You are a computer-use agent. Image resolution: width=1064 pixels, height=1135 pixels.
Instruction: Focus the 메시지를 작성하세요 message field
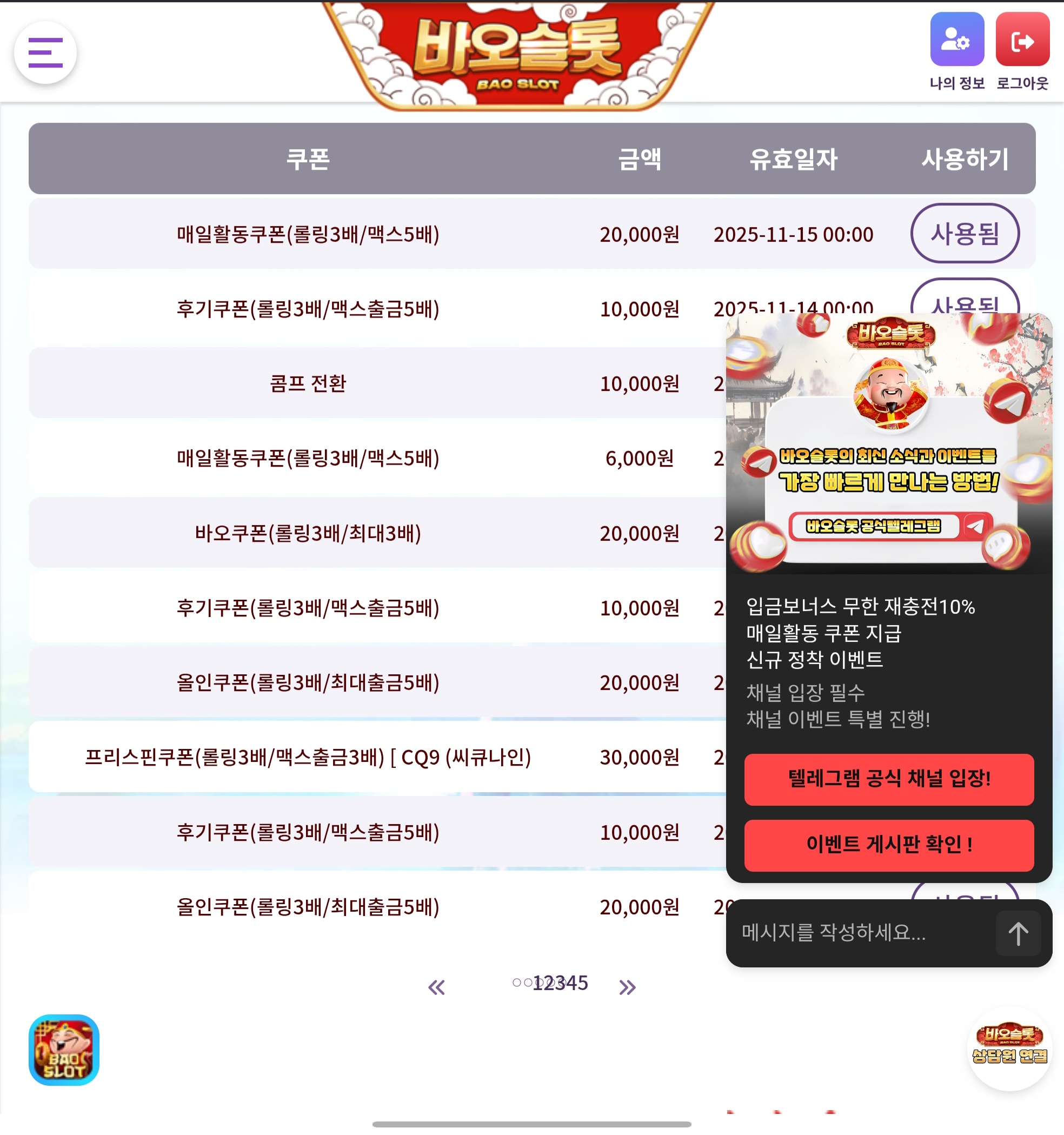click(862, 933)
